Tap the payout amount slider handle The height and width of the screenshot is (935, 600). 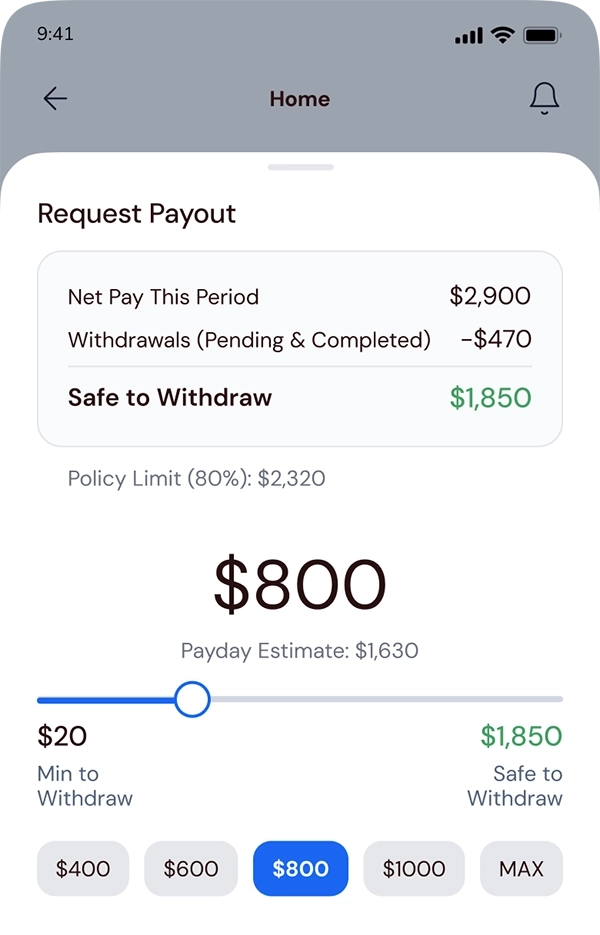pyautogui.click(x=192, y=699)
